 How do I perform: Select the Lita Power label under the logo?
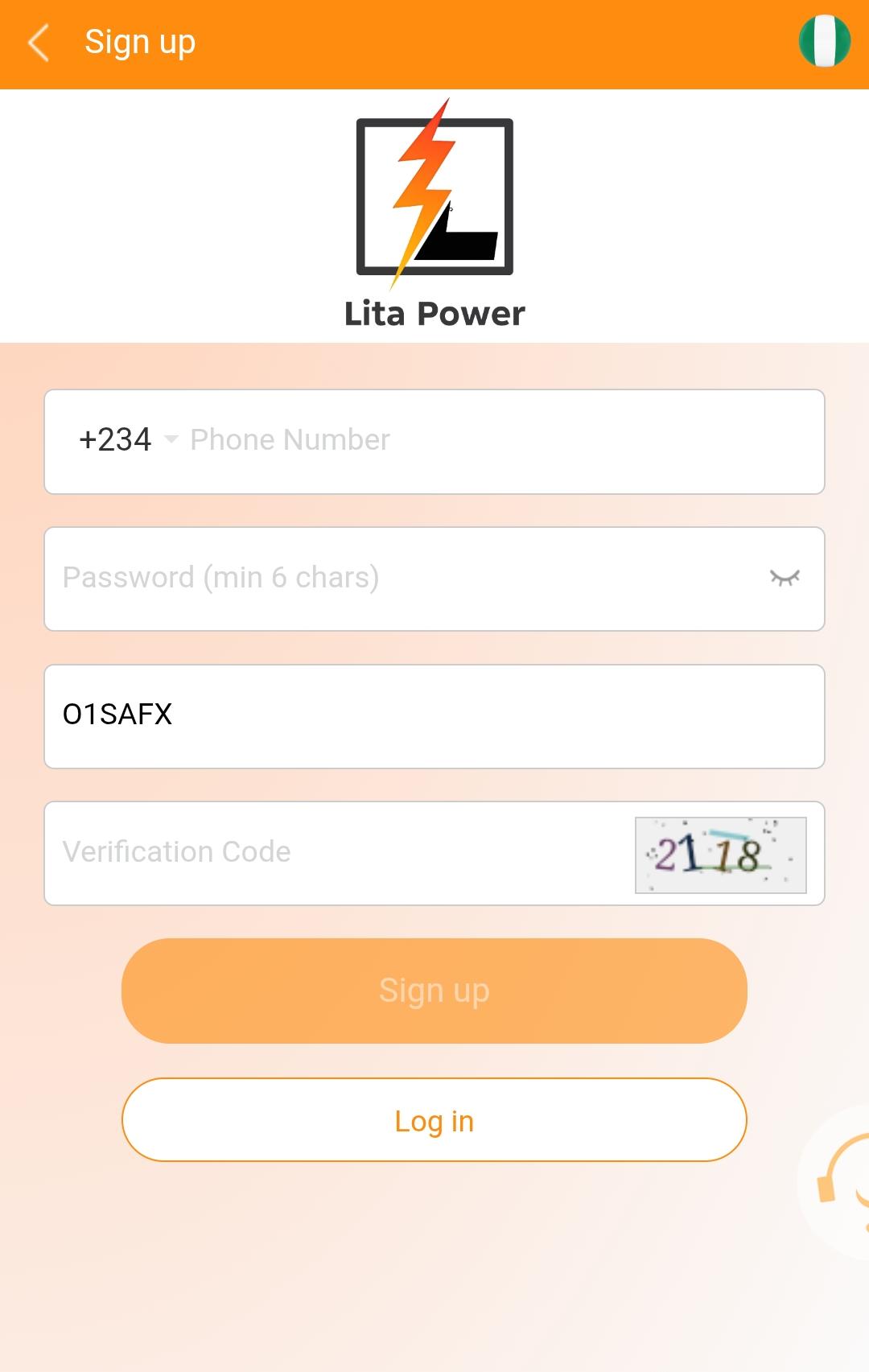pos(433,314)
